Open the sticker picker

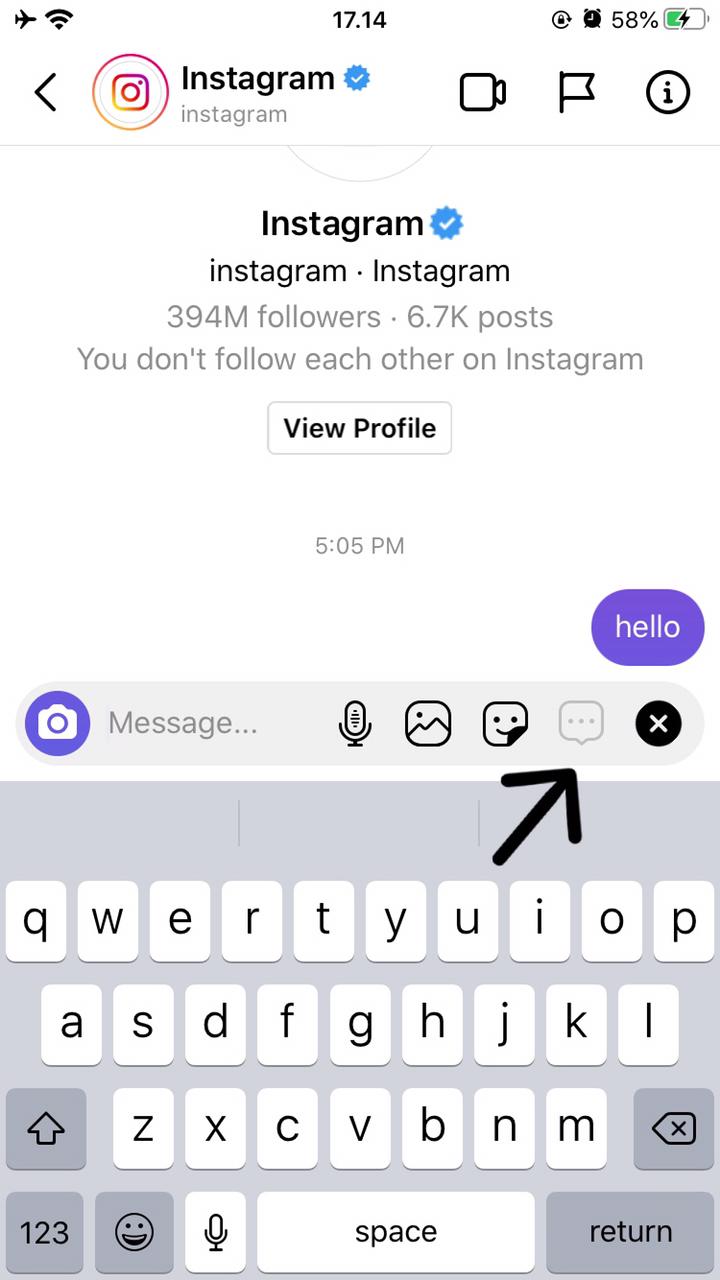[x=505, y=723]
